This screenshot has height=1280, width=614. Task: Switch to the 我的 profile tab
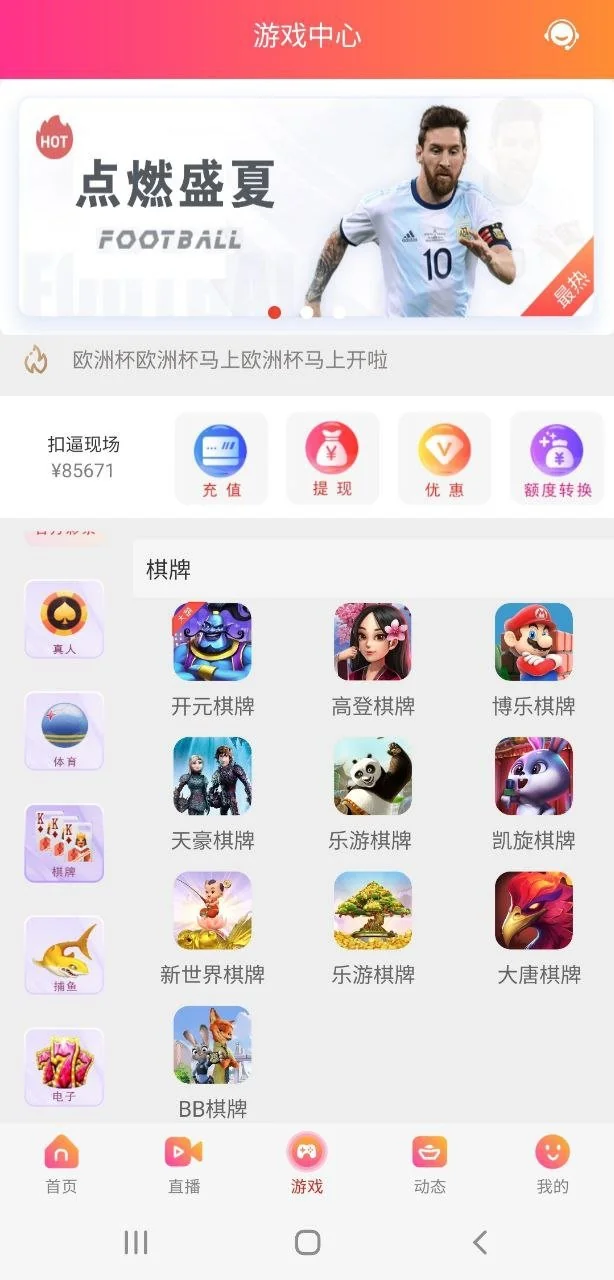coord(552,1165)
